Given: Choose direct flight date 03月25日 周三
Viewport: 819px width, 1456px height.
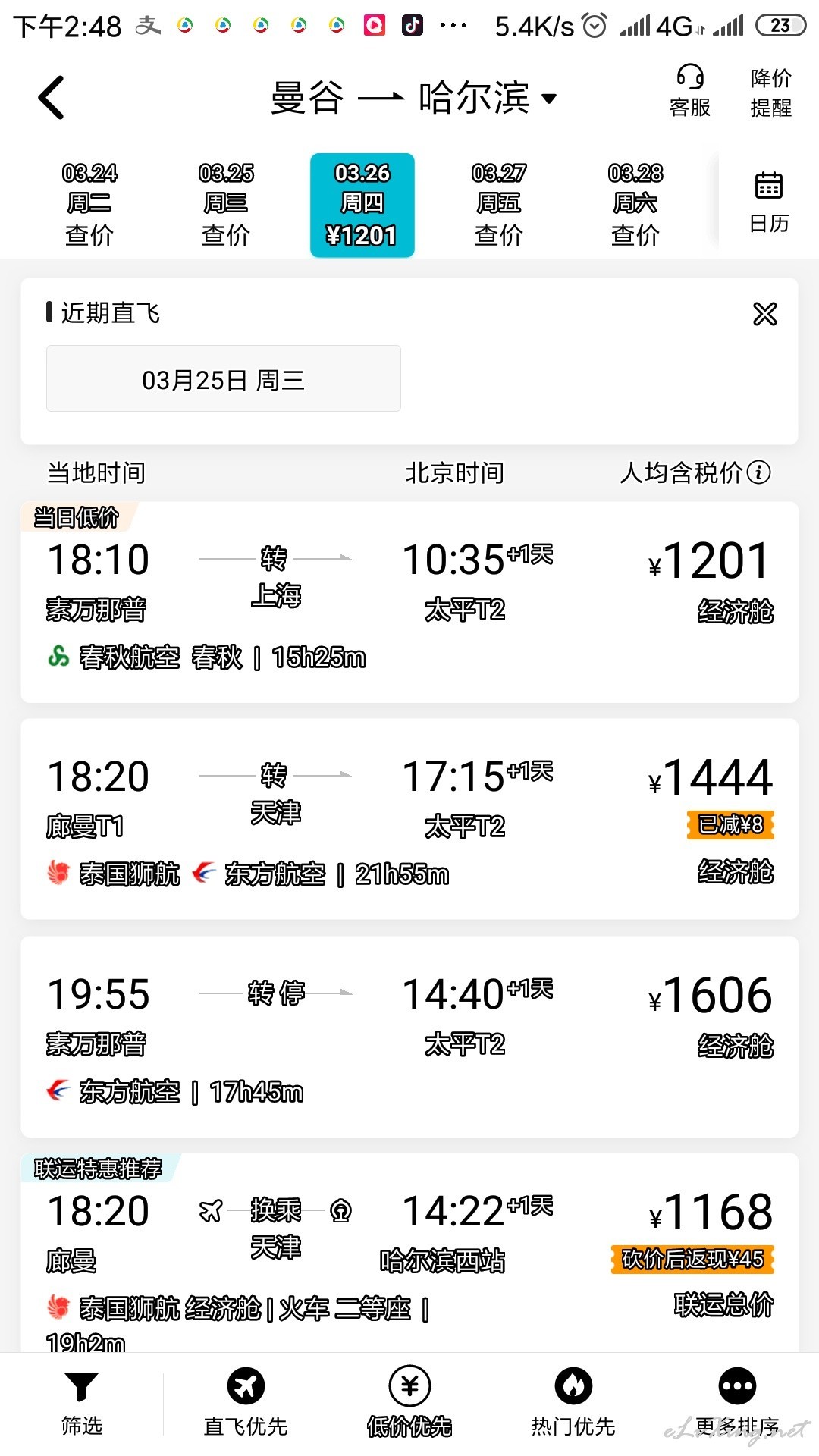Looking at the screenshot, I should (x=224, y=378).
